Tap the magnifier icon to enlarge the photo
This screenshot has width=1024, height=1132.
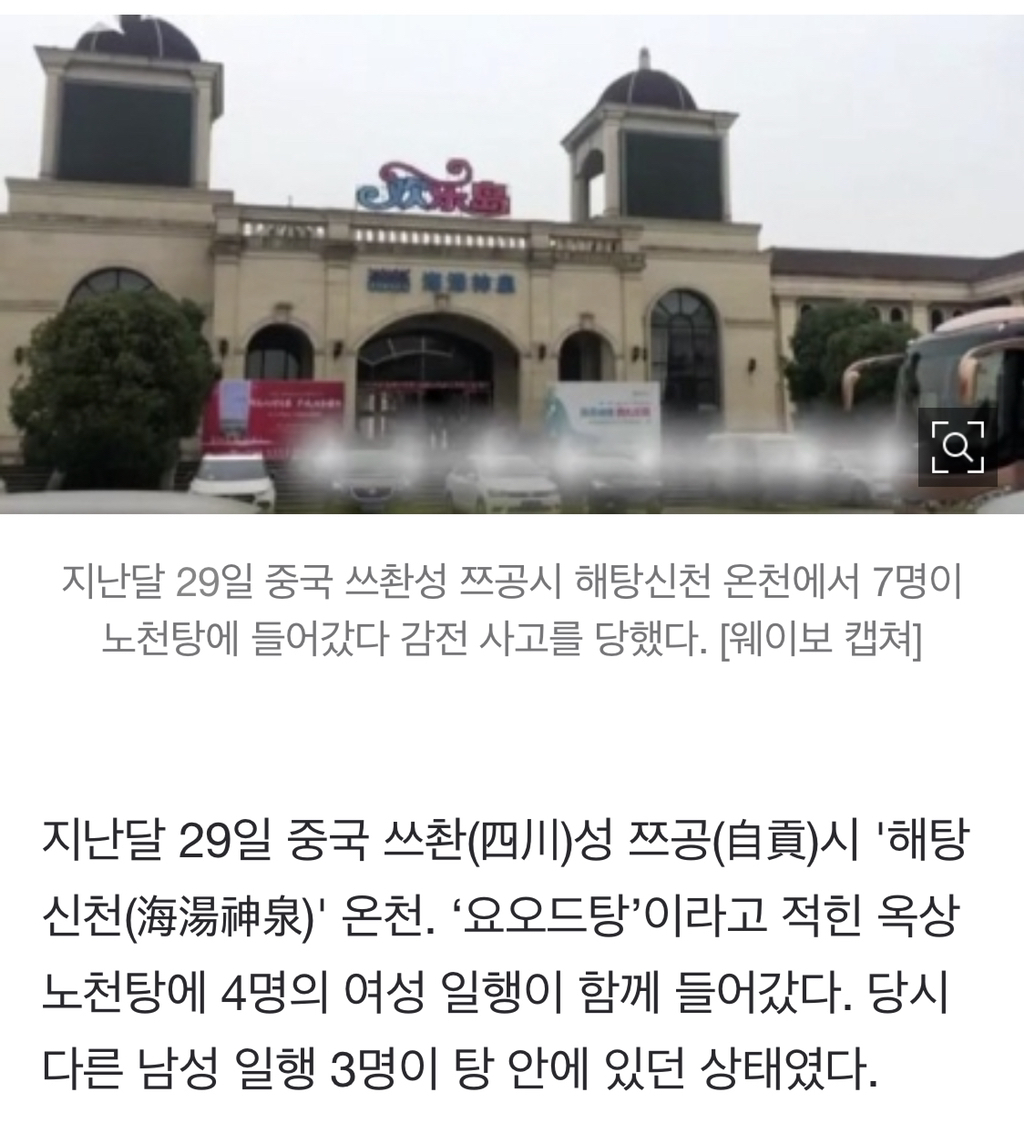(x=957, y=446)
